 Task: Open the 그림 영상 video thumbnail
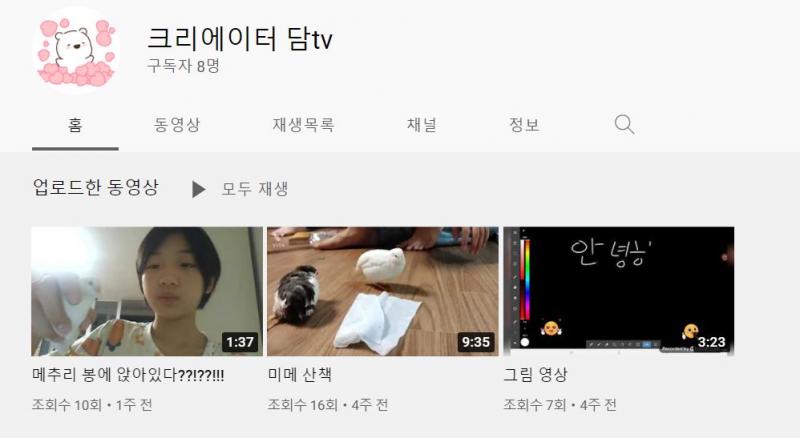click(x=618, y=291)
